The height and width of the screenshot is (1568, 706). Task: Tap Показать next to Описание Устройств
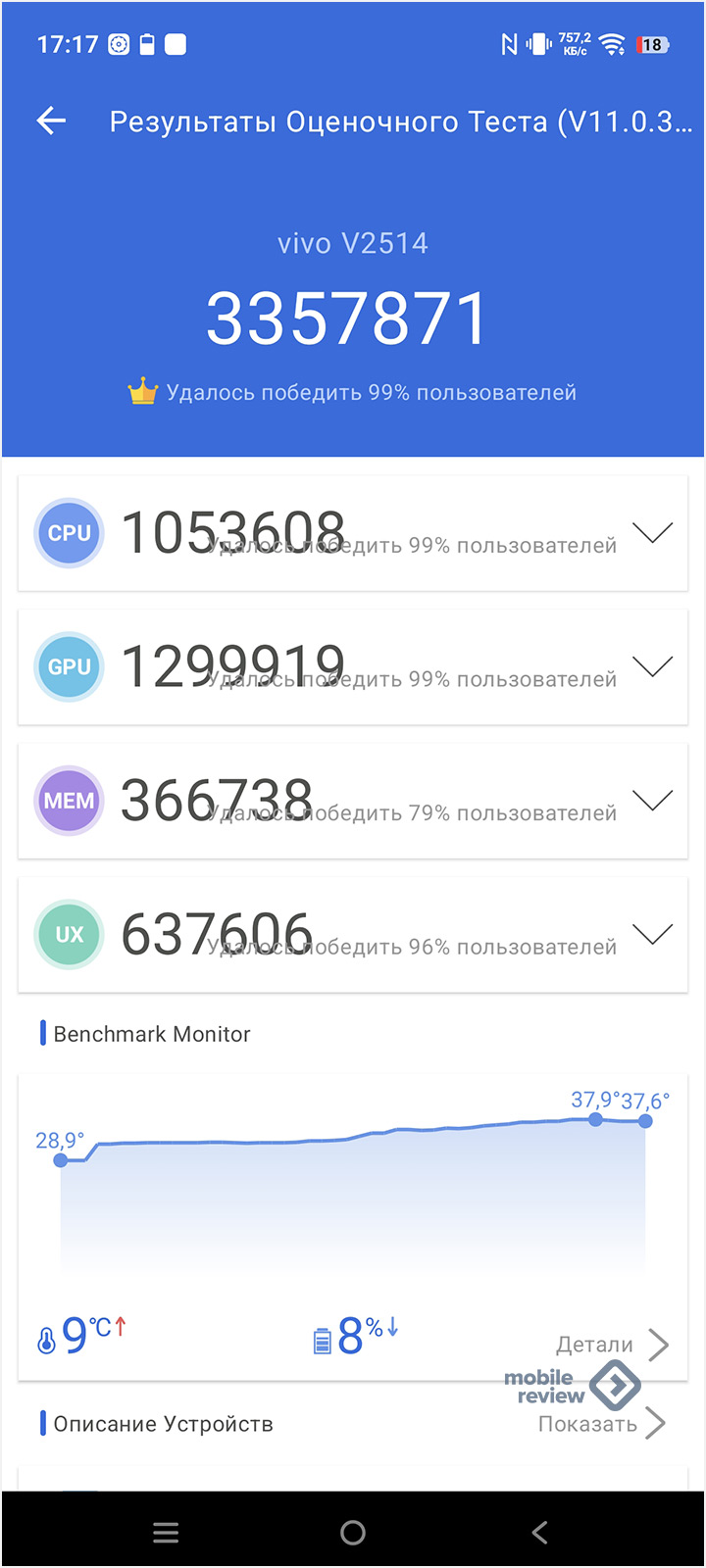pyautogui.click(x=601, y=1424)
